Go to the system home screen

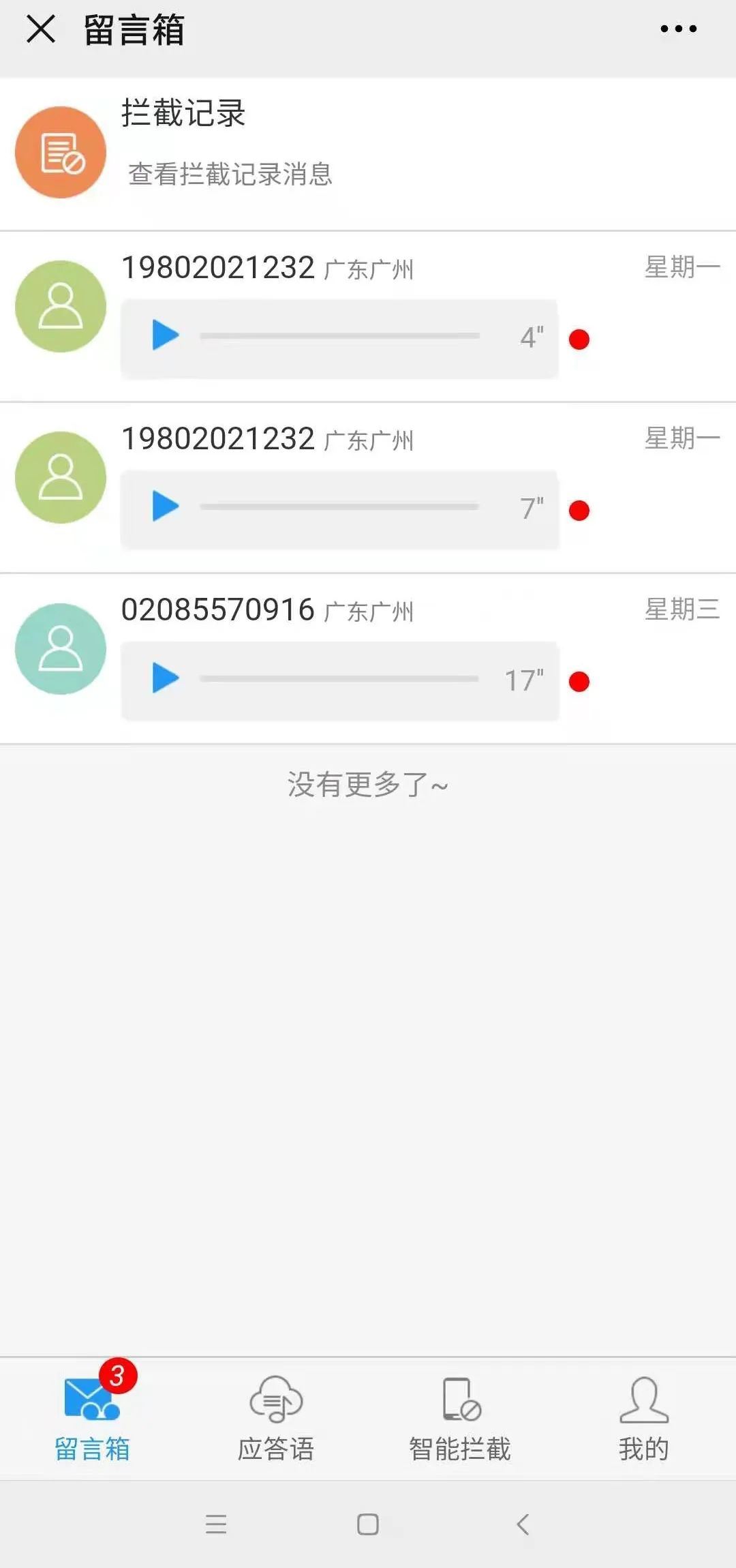tap(368, 1524)
